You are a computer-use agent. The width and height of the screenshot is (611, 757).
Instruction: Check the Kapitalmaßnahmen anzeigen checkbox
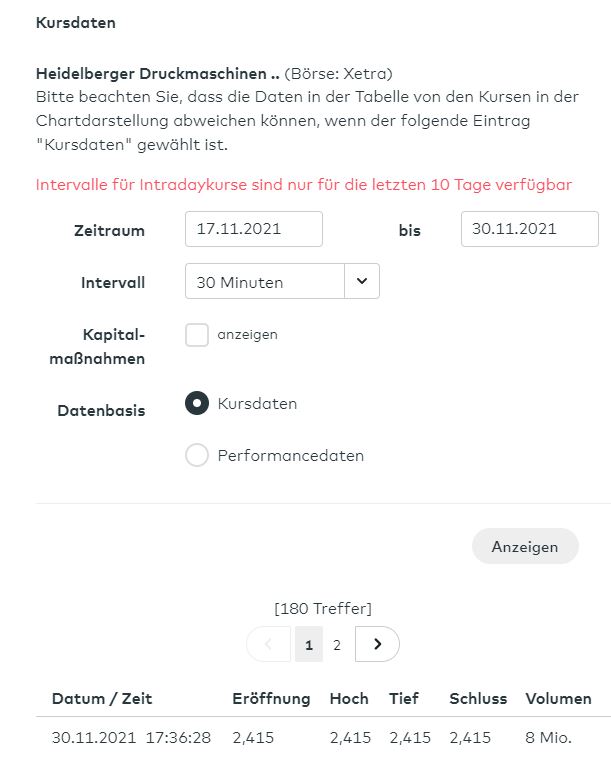pos(197,335)
